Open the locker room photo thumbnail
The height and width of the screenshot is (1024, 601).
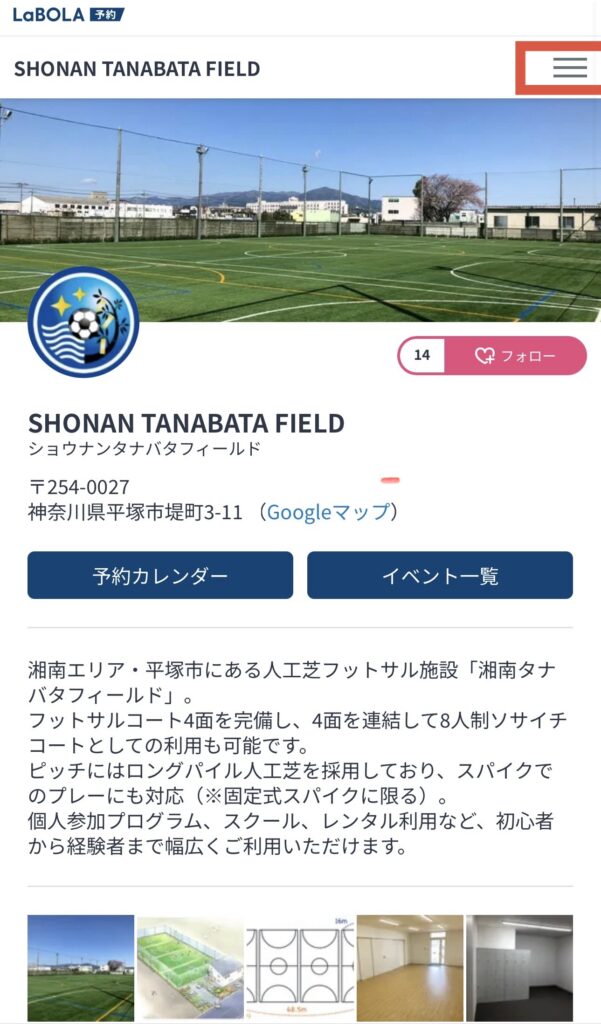[x=520, y=967]
